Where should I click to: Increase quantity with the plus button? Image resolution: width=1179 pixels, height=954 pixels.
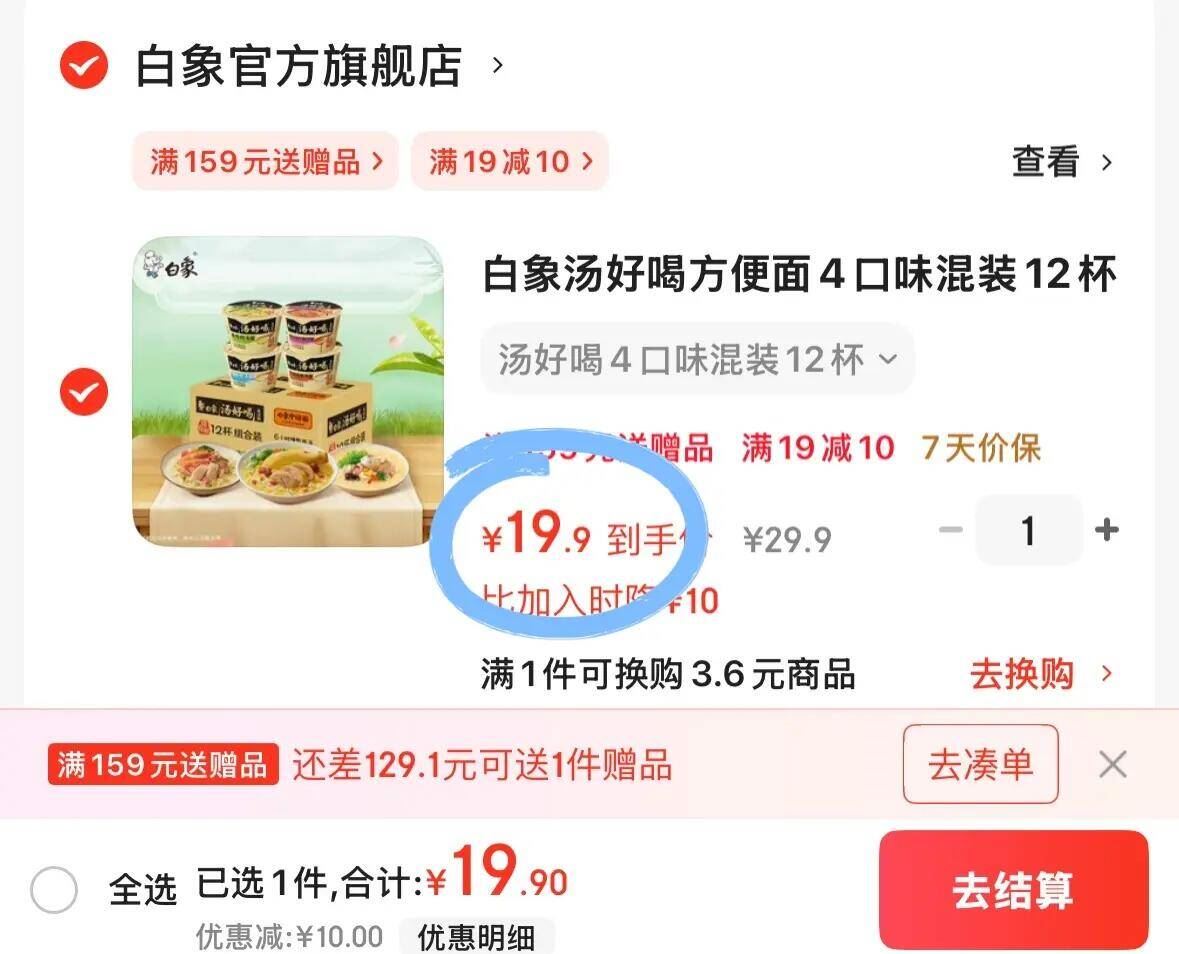[1106, 531]
